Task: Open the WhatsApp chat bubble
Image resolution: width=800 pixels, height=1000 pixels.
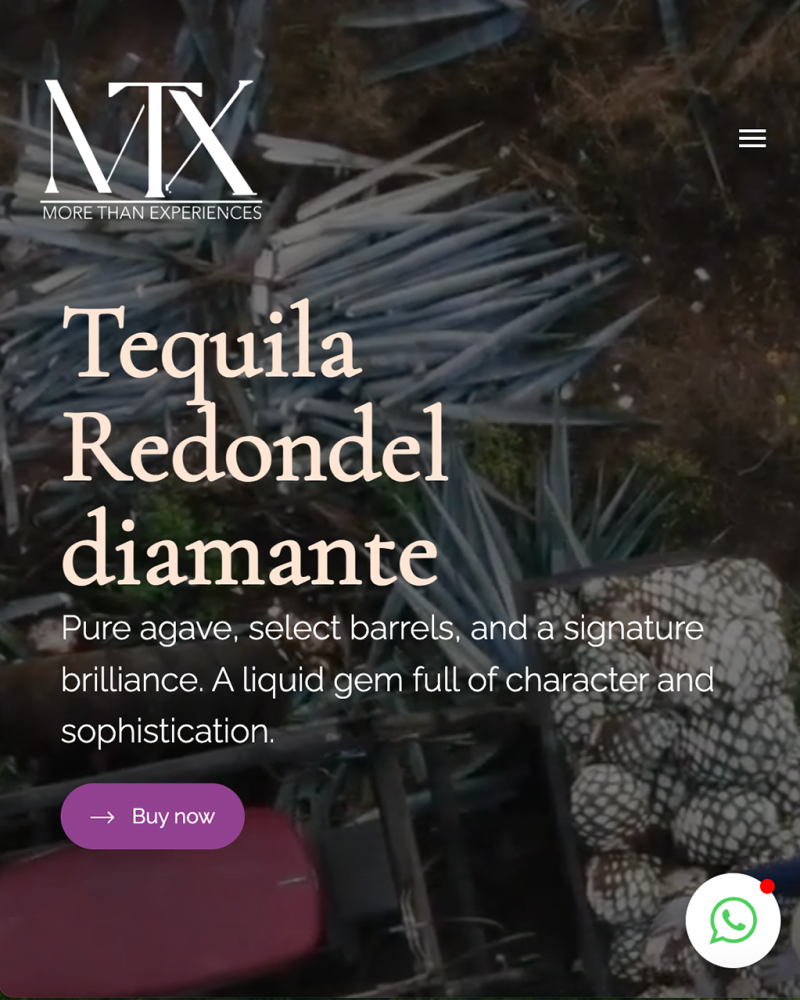Action: tap(733, 920)
